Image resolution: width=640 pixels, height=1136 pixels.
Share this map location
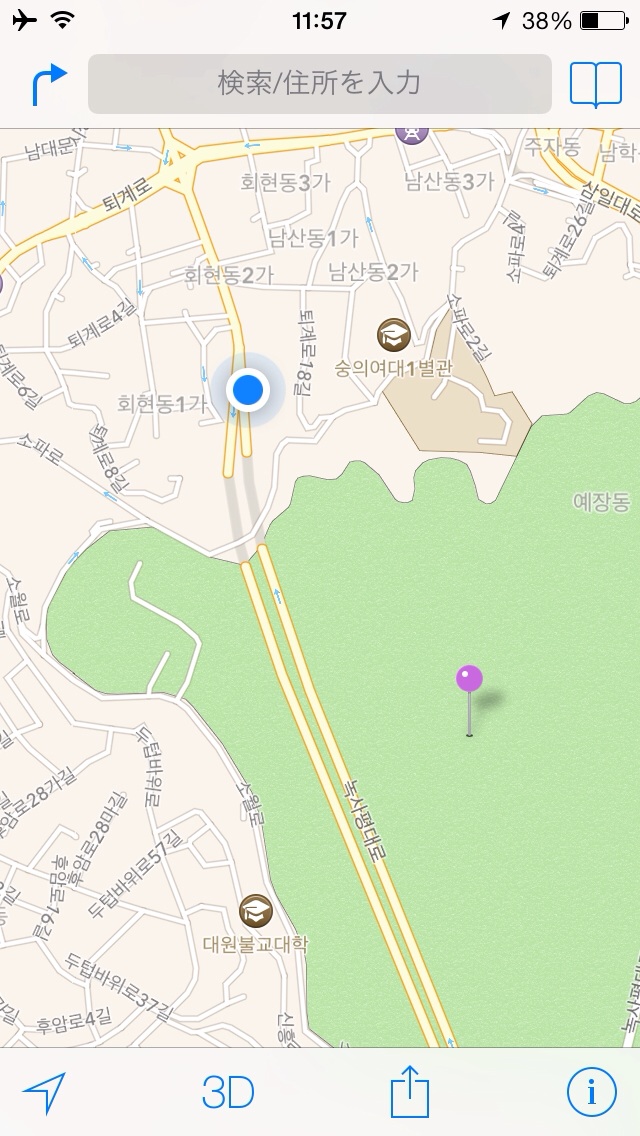(x=409, y=1092)
